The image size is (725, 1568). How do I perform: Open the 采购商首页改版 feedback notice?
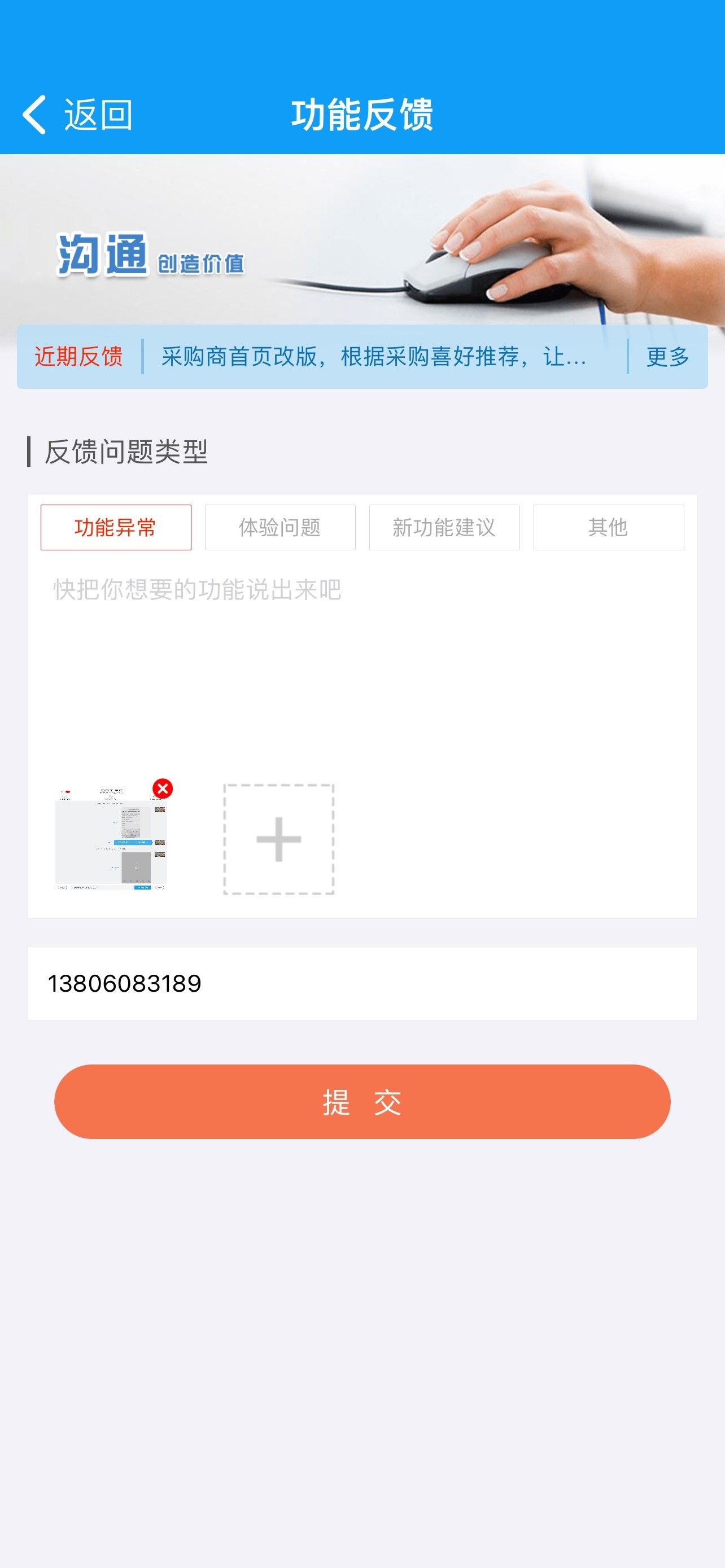point(374,357)
